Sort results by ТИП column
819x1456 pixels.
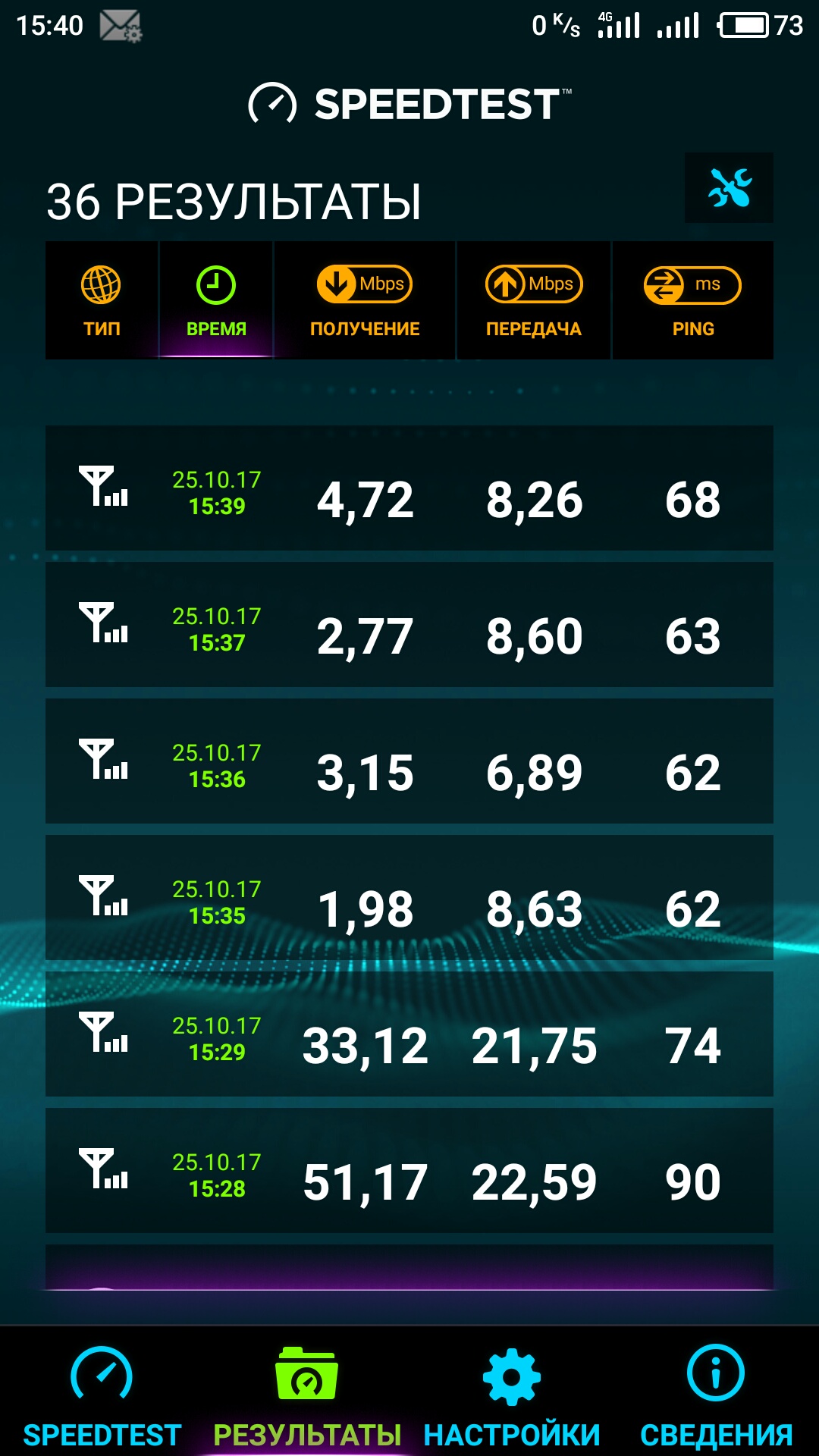pyautogui.click(x=102, y=300)
